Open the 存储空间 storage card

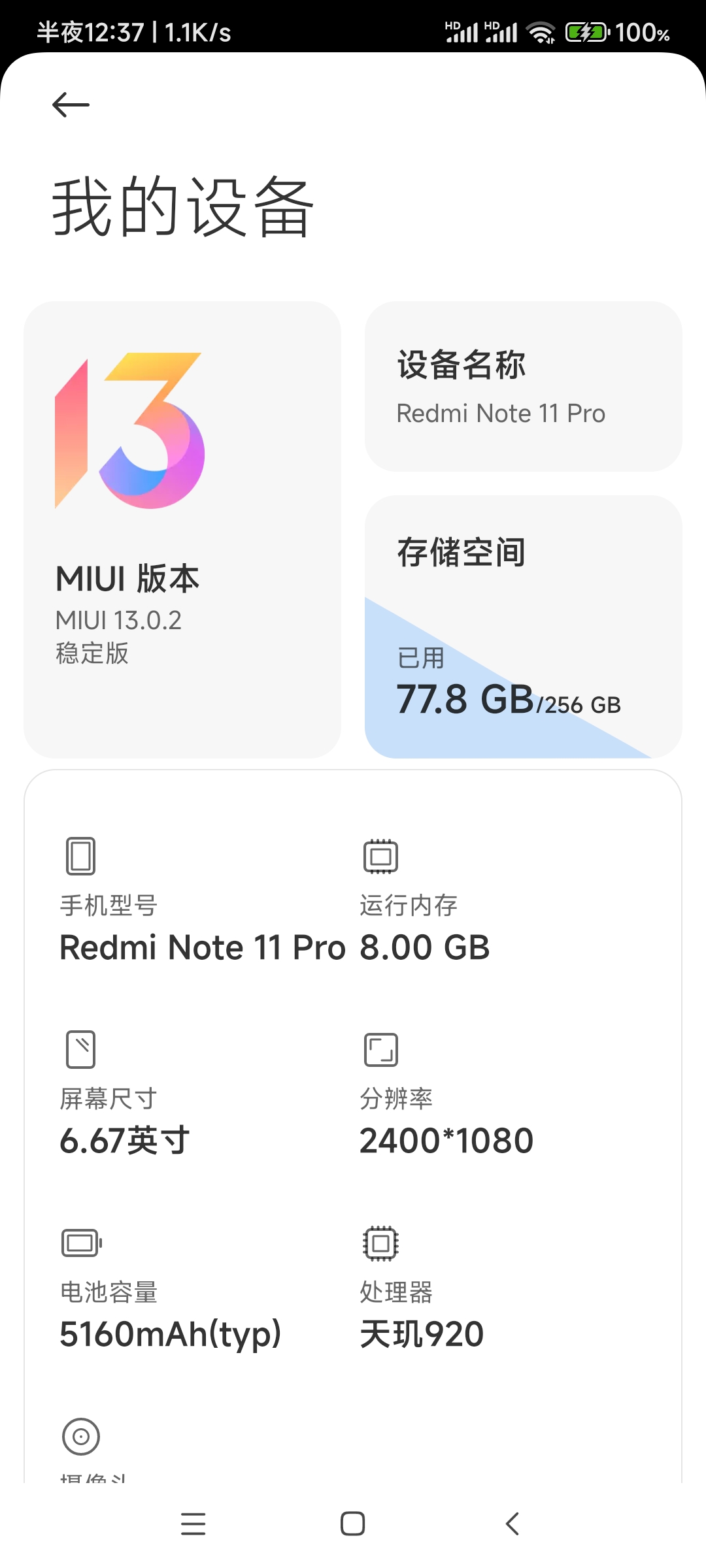click(x=524, y=627)
